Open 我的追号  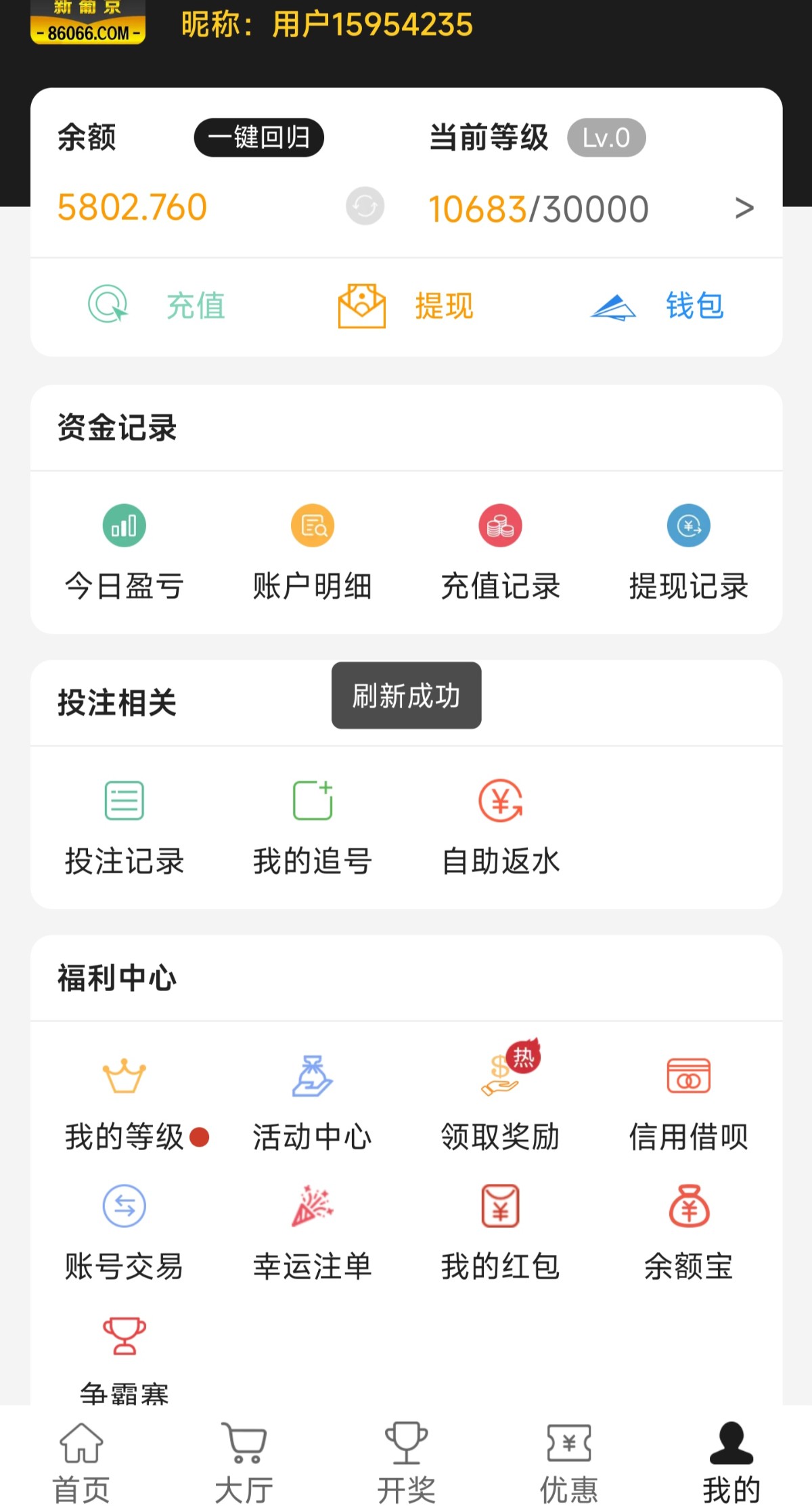pyautogui.click(x=312, y=828)
